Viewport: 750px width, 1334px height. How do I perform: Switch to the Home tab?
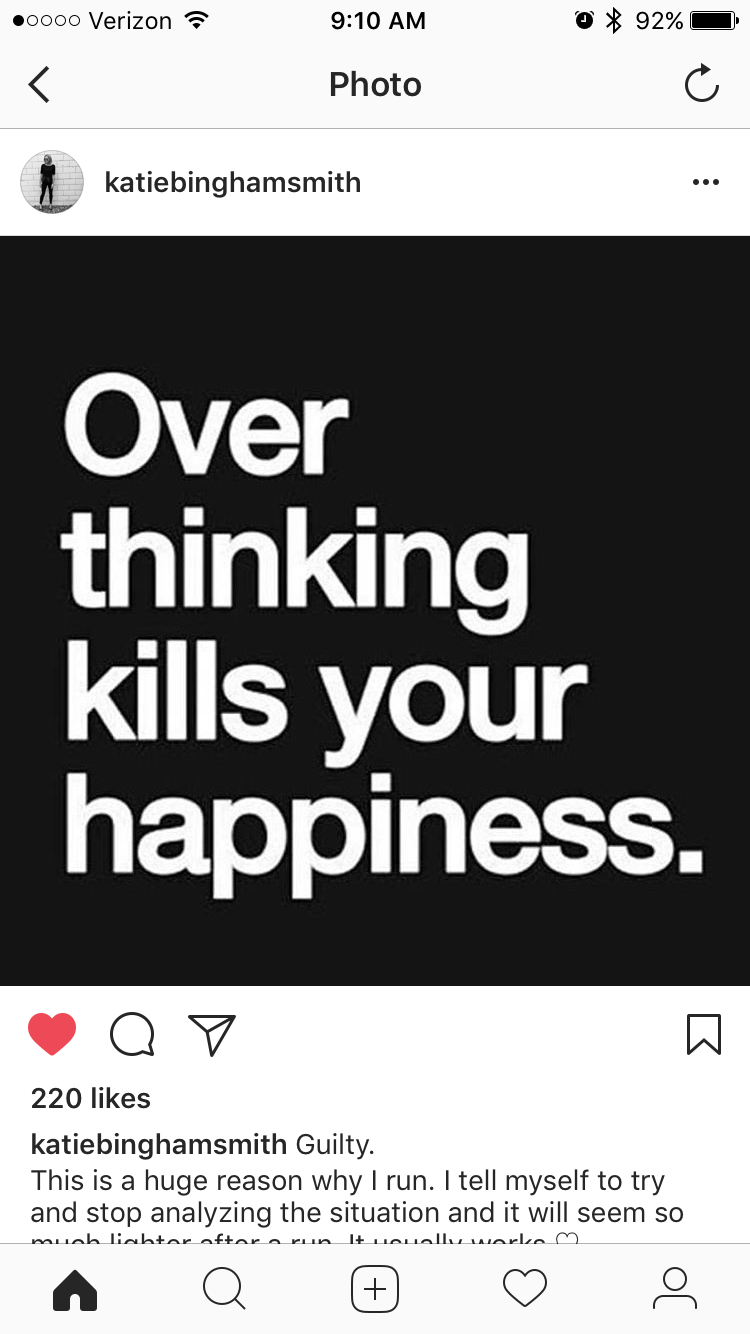click(75, 1289)
